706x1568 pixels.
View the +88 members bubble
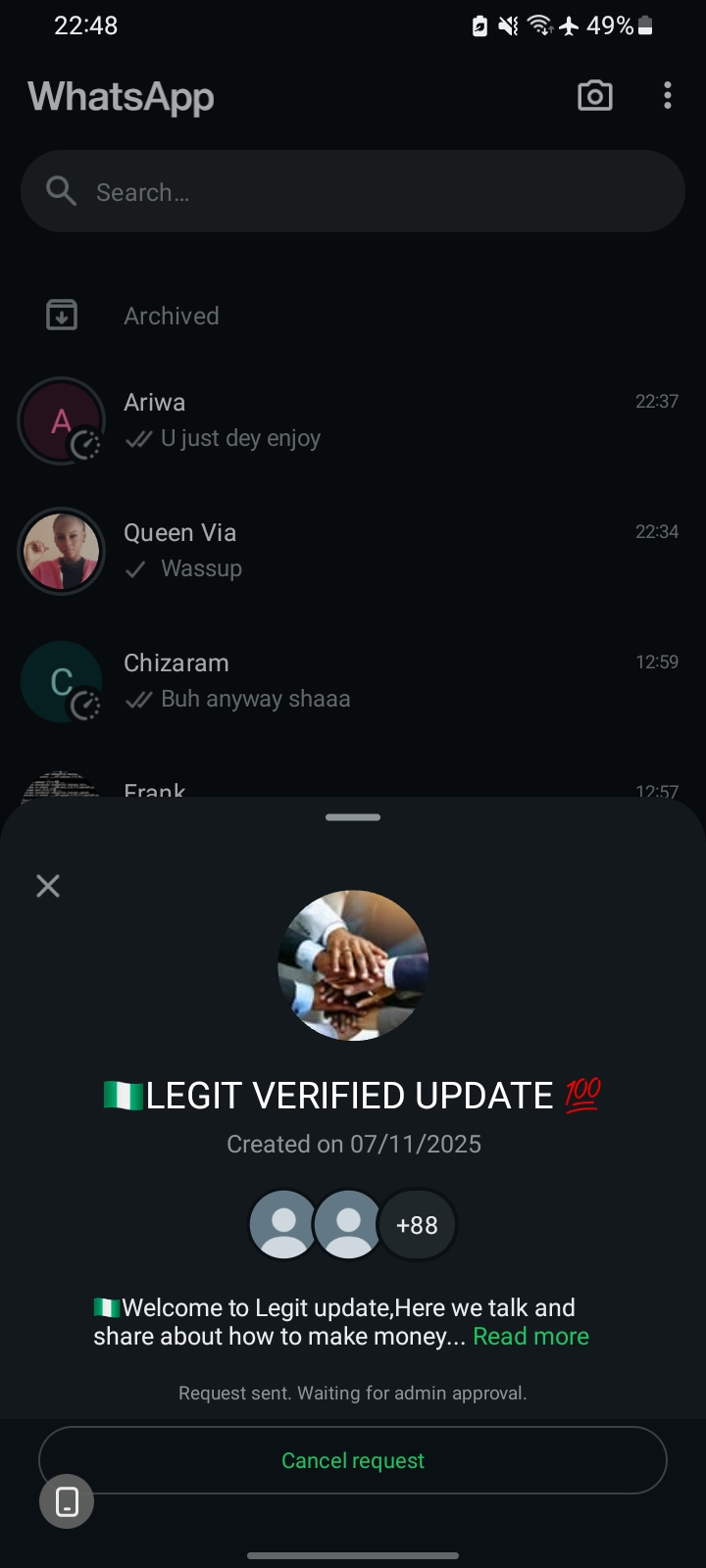[x=417, y=1225]
